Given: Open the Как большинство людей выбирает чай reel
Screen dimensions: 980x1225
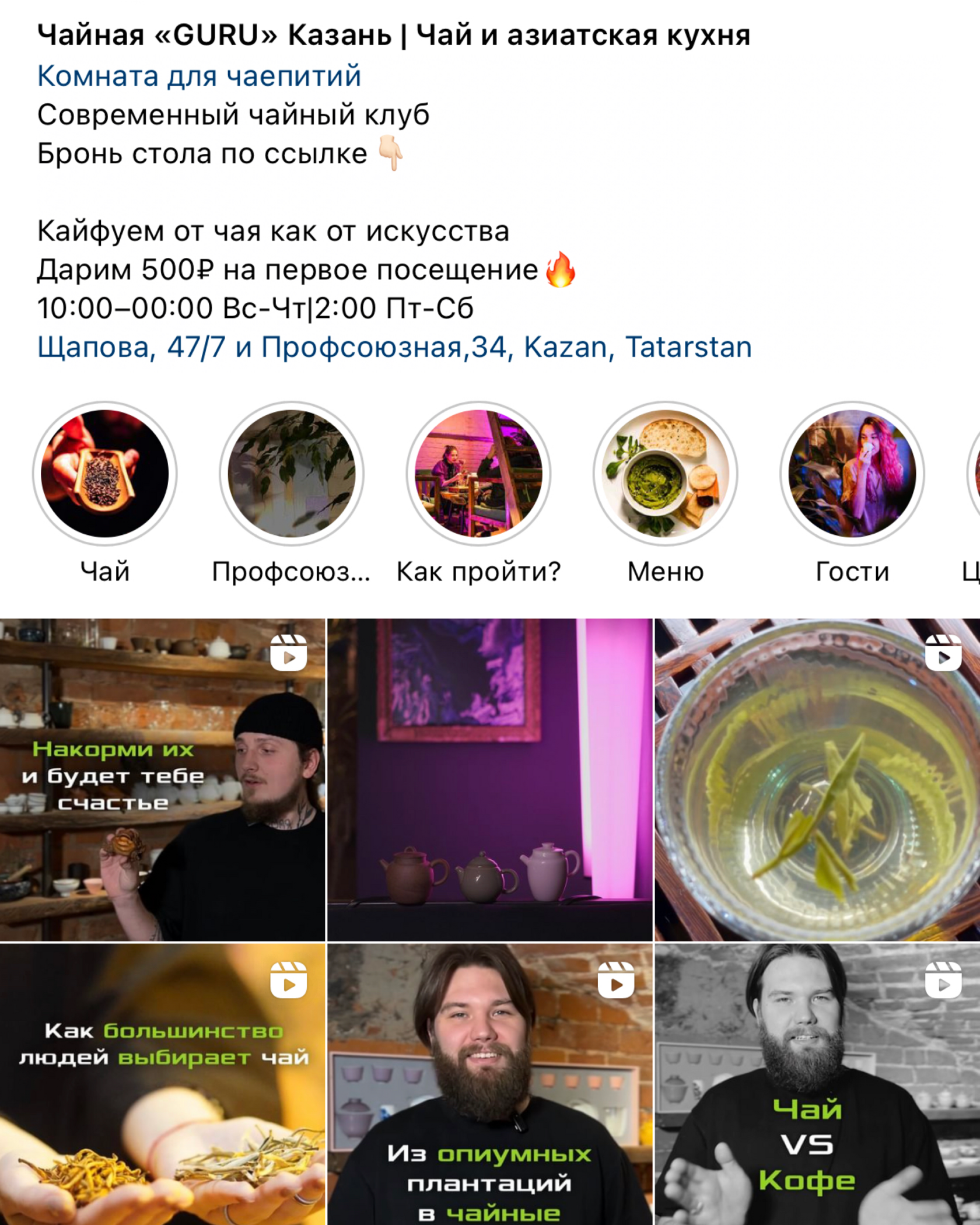Looking at the screenshot, I should 162,1085.
